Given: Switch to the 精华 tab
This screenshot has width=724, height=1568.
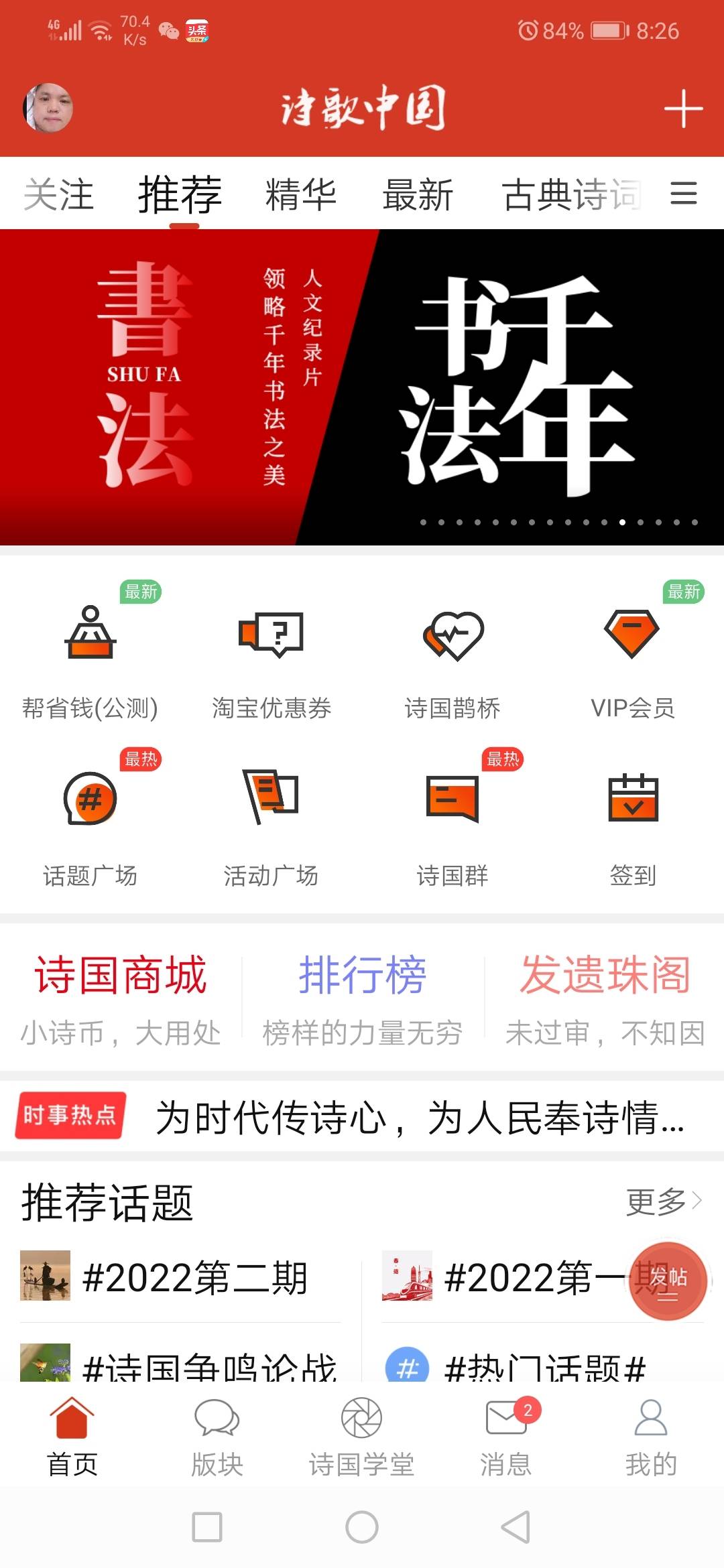Looking at the screenshot, I should pyautogui.click(x=301, y=195).
